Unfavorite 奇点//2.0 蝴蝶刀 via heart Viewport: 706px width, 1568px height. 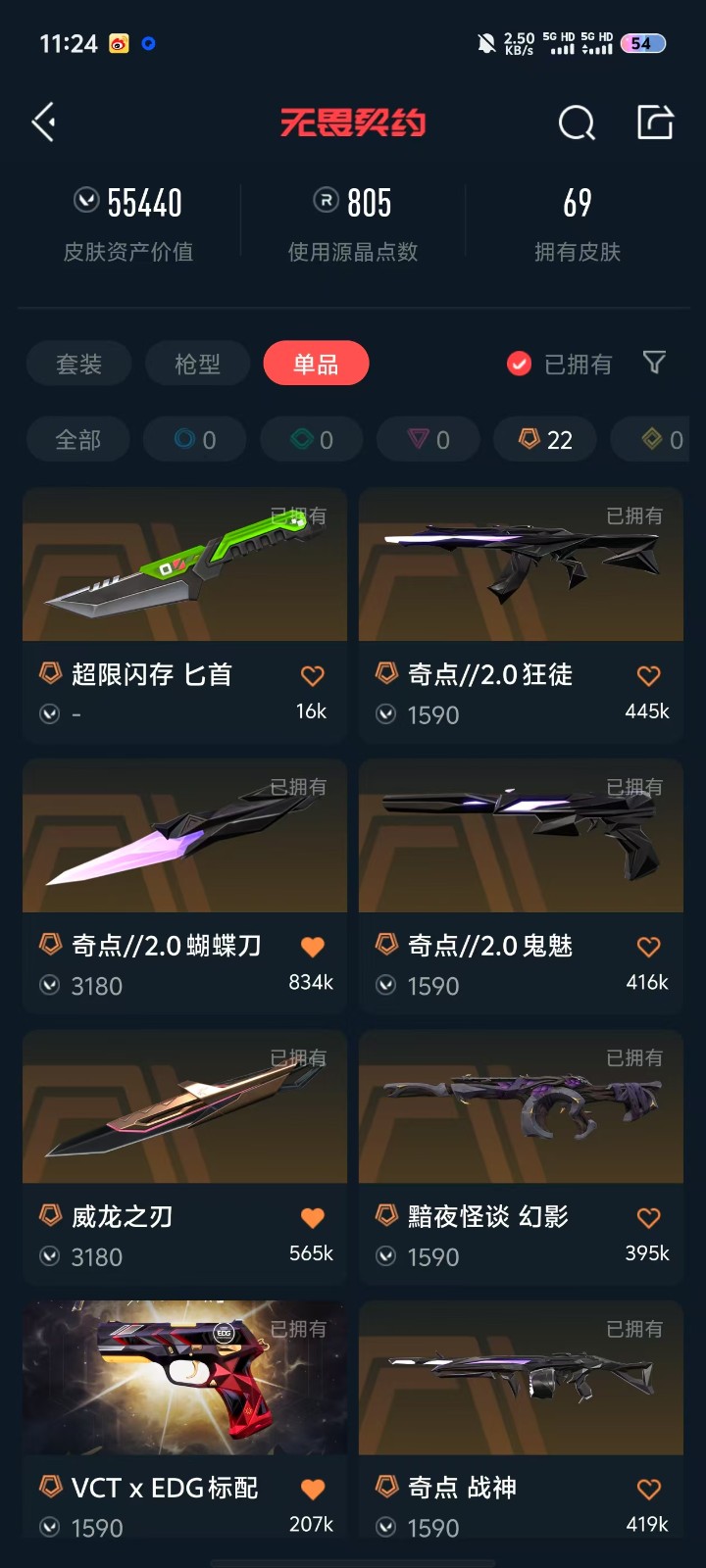(x=312, y=947)
